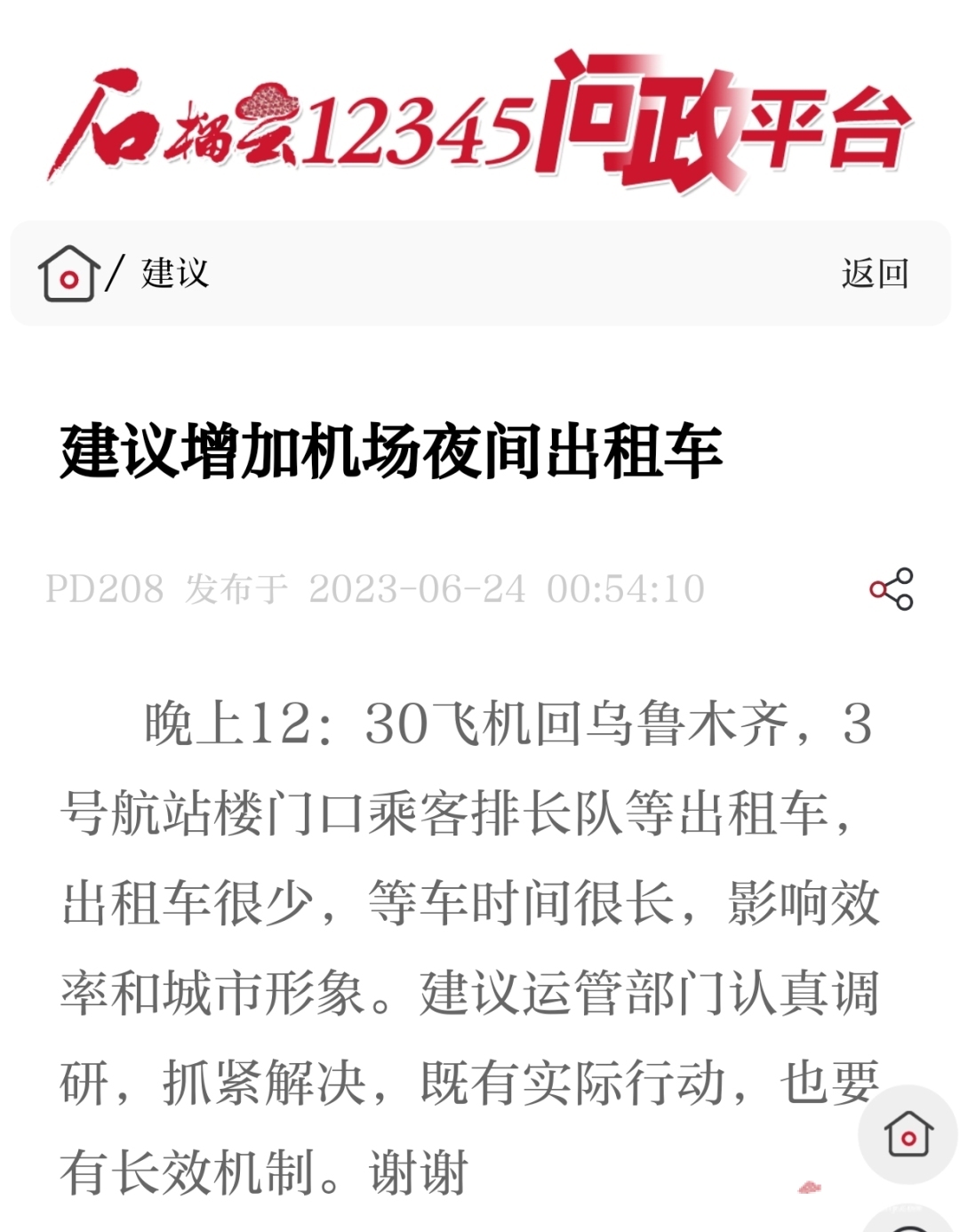Viewport: 960px width, 1232px height.
Task: Open the 建议 breadcrumb link
Action: tap(175, 273)
